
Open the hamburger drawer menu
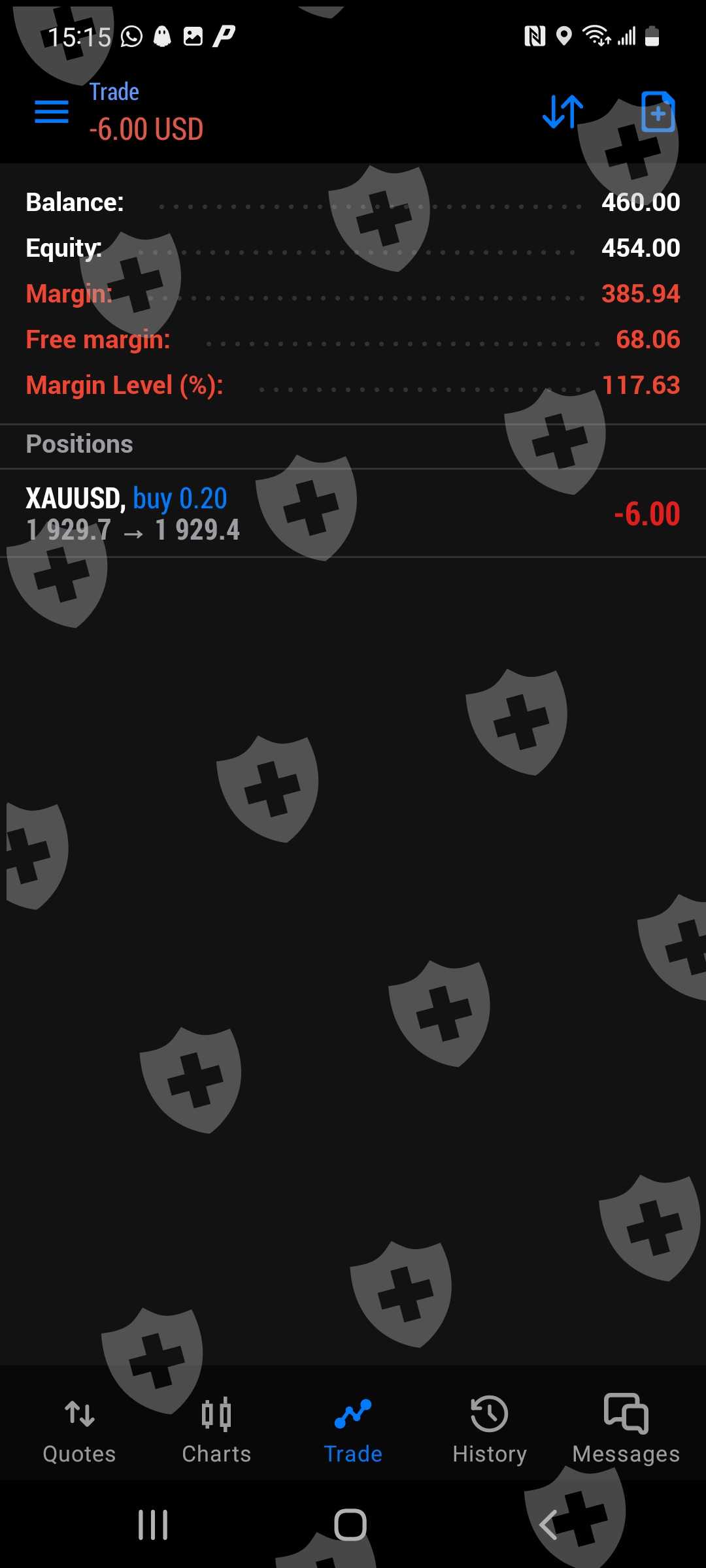(52, 112)
